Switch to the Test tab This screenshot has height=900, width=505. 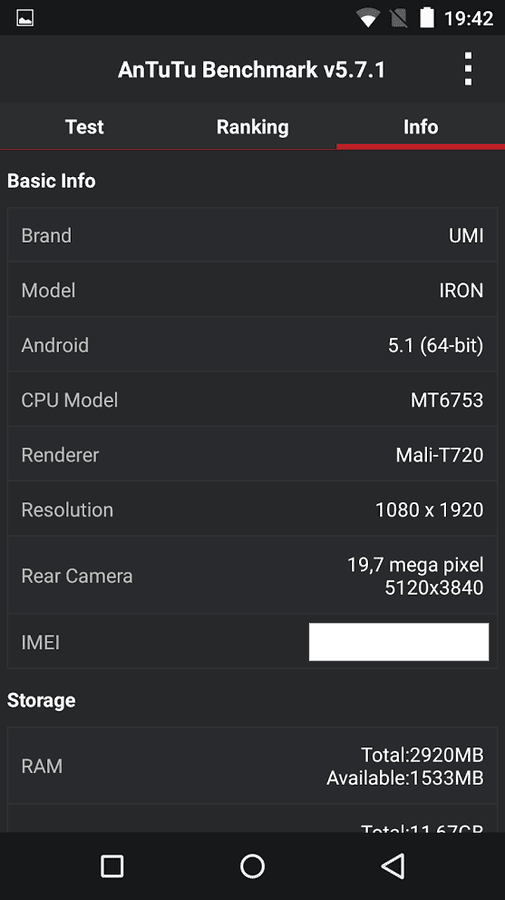tap(84, 126)
